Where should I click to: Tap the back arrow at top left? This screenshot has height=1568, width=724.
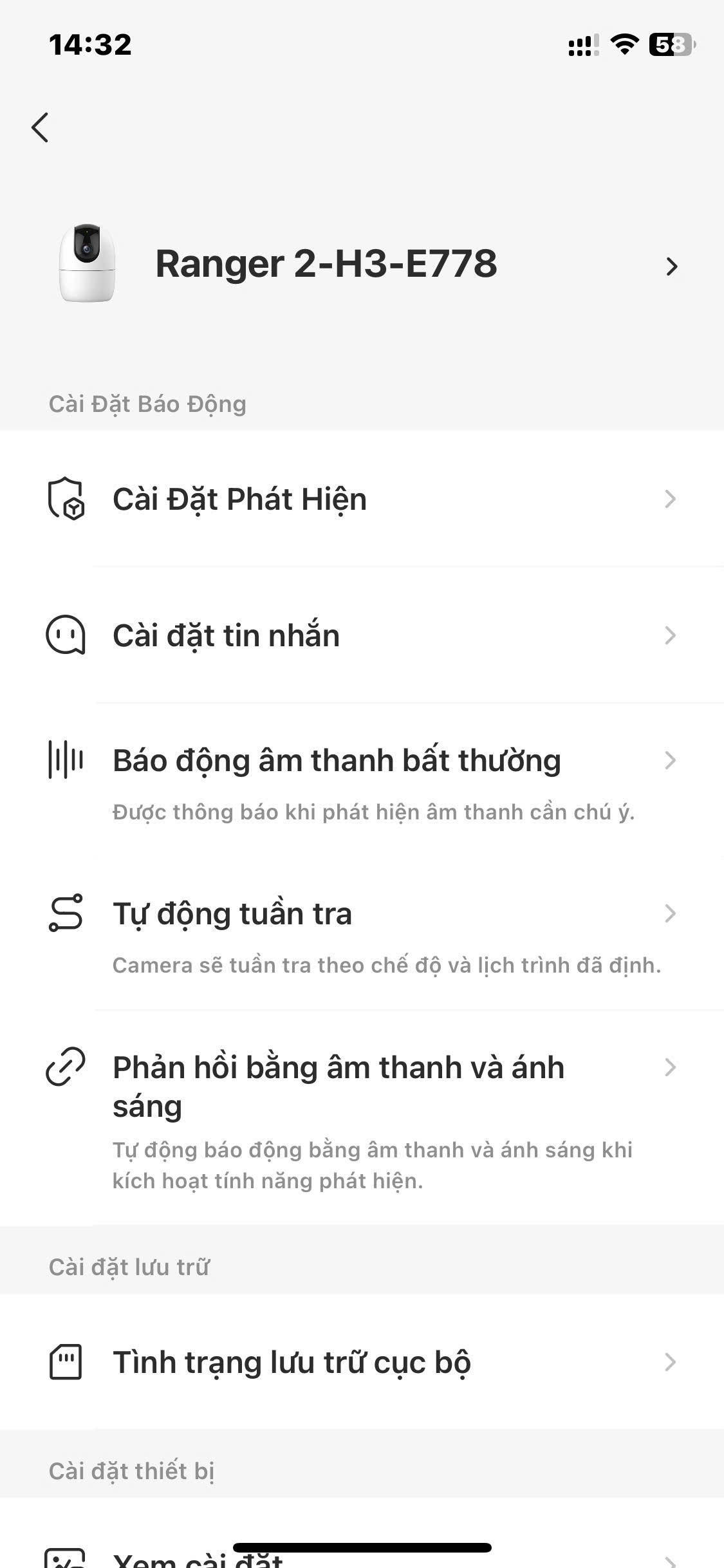pyautogui.click(x=41, y=127)
